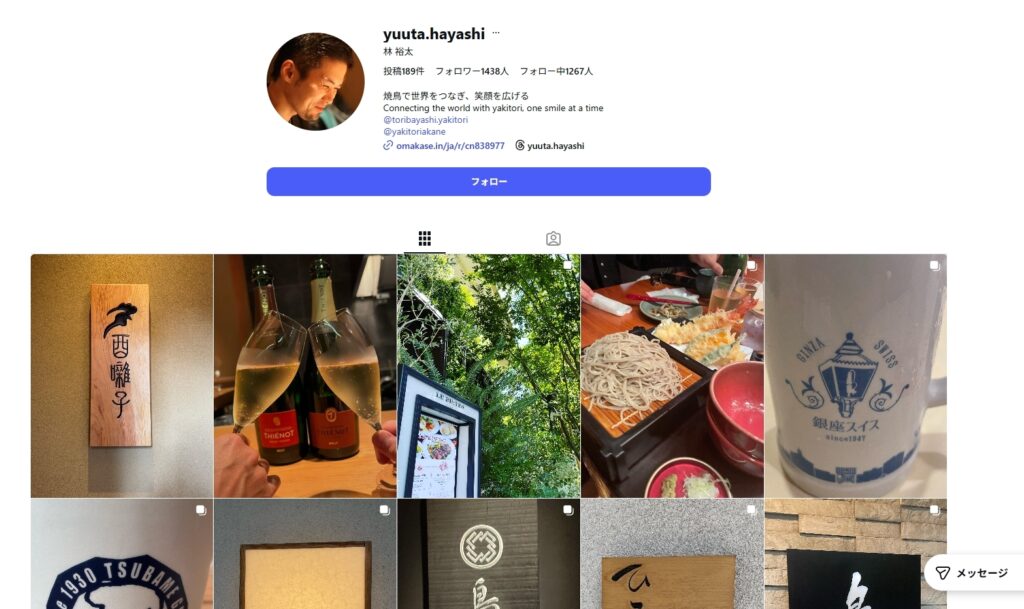Switch to the posts grid tab
This screenshot has width=1024, height=609.
(x=424, y=239)
